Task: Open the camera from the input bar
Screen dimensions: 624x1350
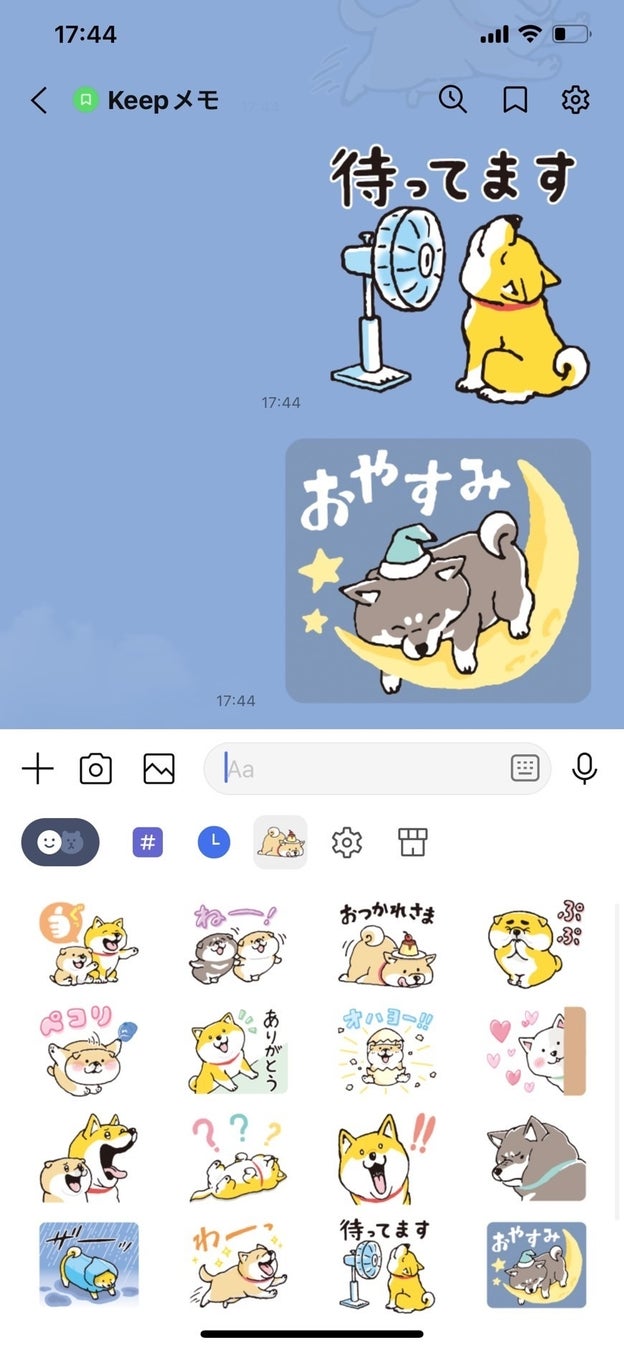Action: pyautogui.click(x=96, y=769)
